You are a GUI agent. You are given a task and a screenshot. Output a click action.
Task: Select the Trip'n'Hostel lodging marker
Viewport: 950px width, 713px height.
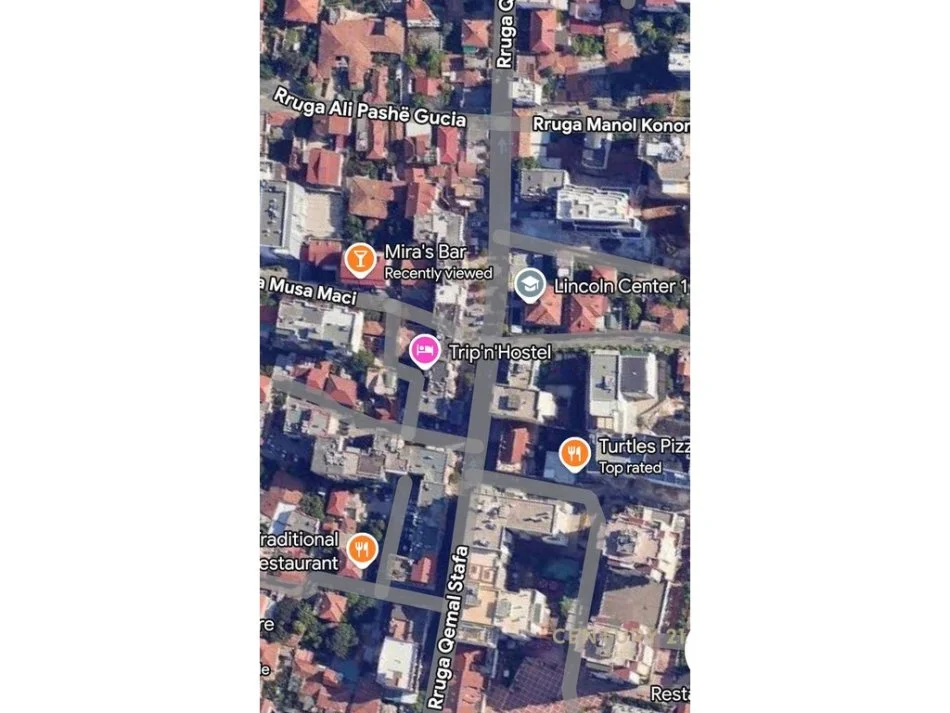pos(425,351)
